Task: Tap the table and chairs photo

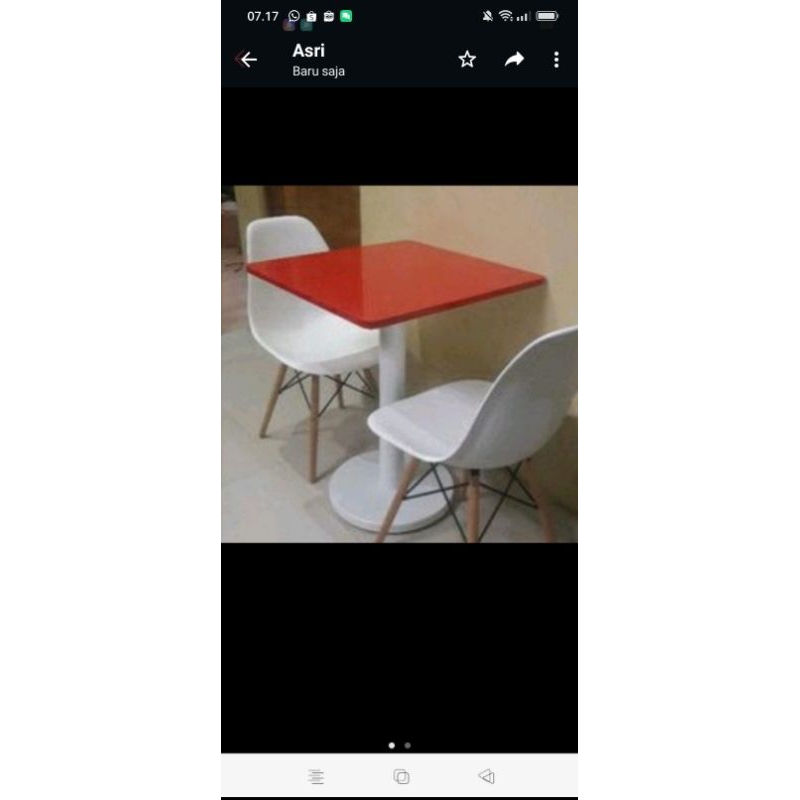Action: (x=399, y=364)
